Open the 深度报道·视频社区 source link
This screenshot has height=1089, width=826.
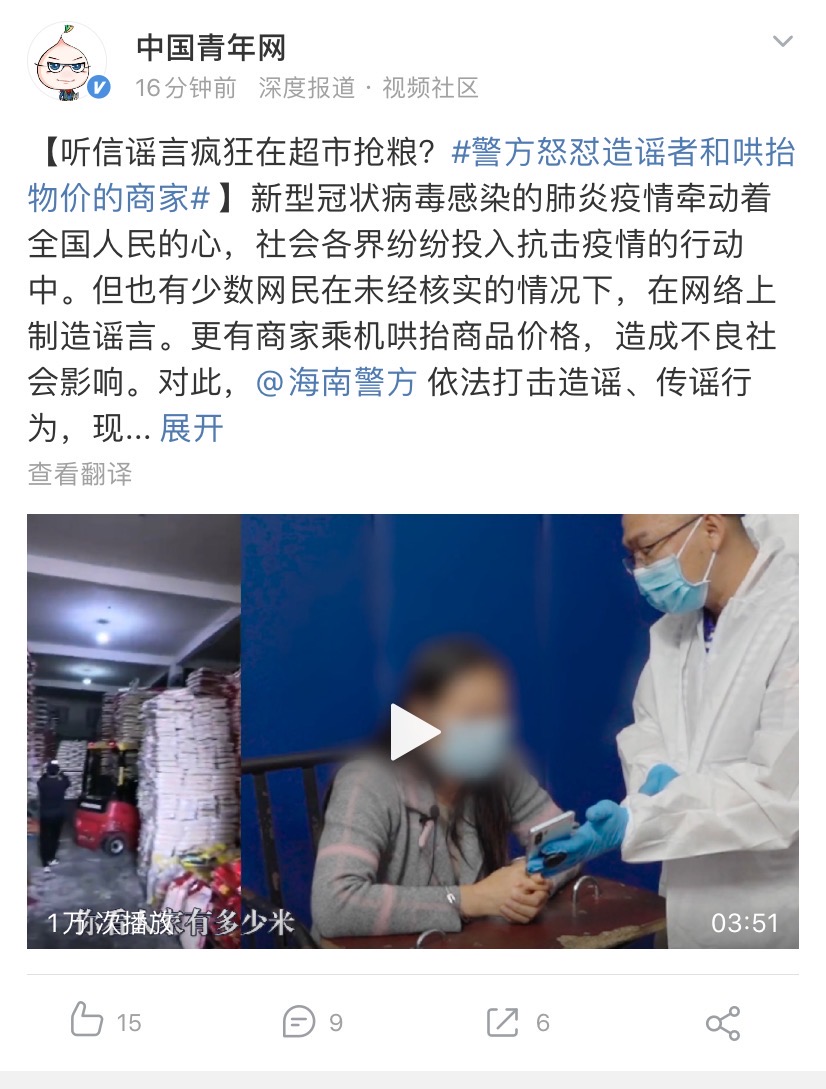[368, 88]
